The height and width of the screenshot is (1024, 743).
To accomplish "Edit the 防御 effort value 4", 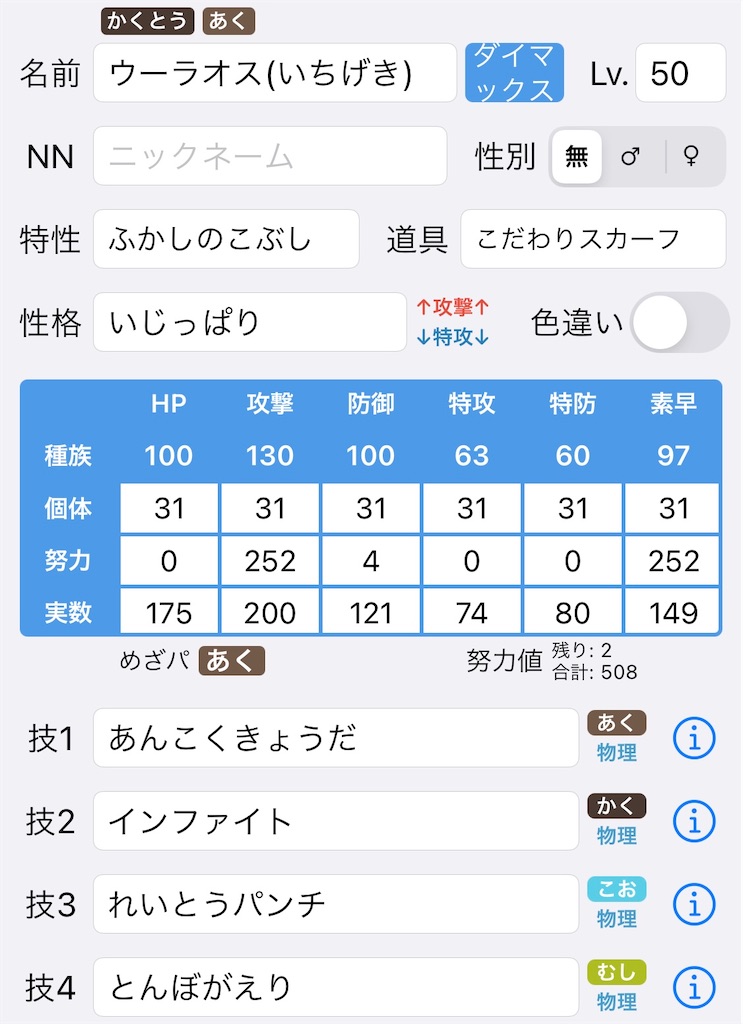I will pyautogui.click(x=371, y=560).
